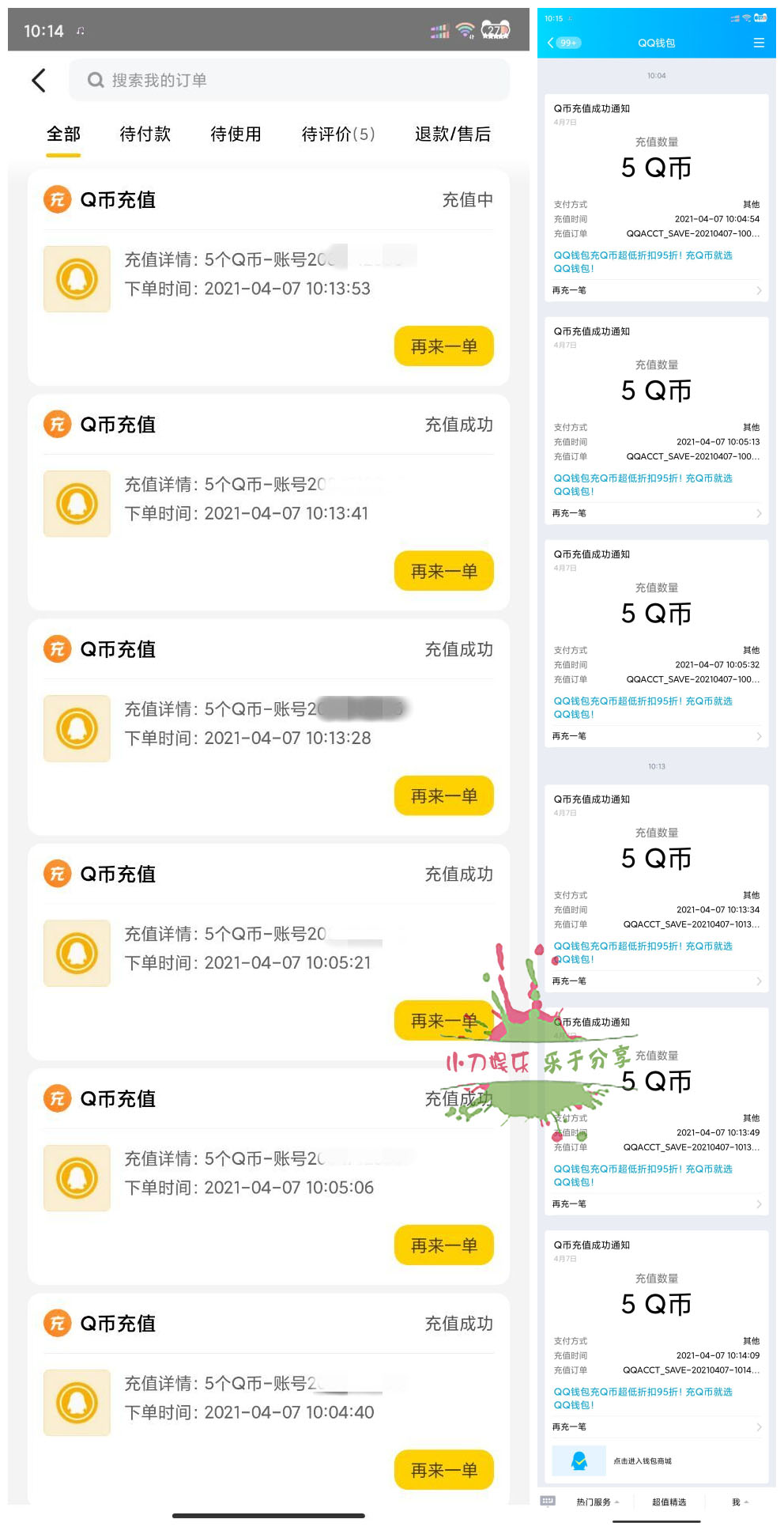784x1534 pixels.
Task: Tap the magnifier icon in the order search bar
Action: [x=96, y=80]
